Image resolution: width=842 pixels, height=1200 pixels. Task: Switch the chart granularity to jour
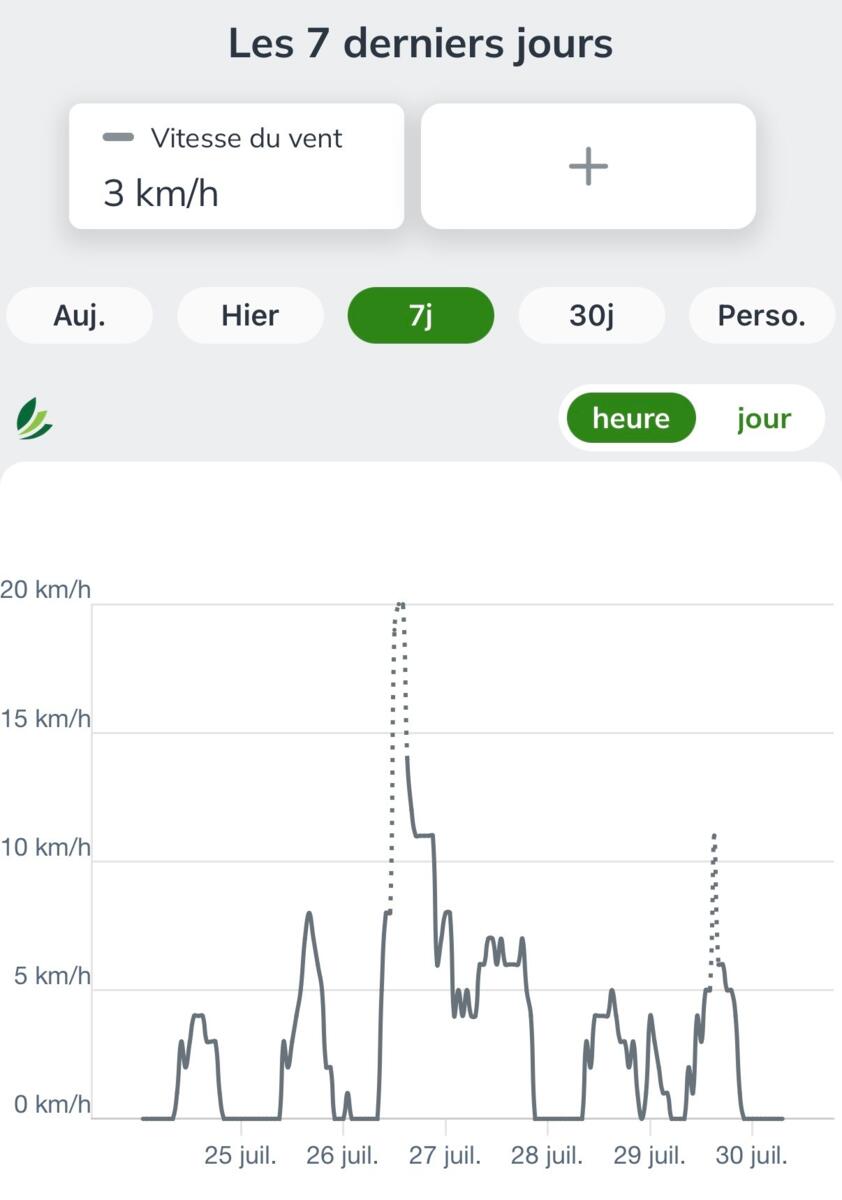[764, 418]
